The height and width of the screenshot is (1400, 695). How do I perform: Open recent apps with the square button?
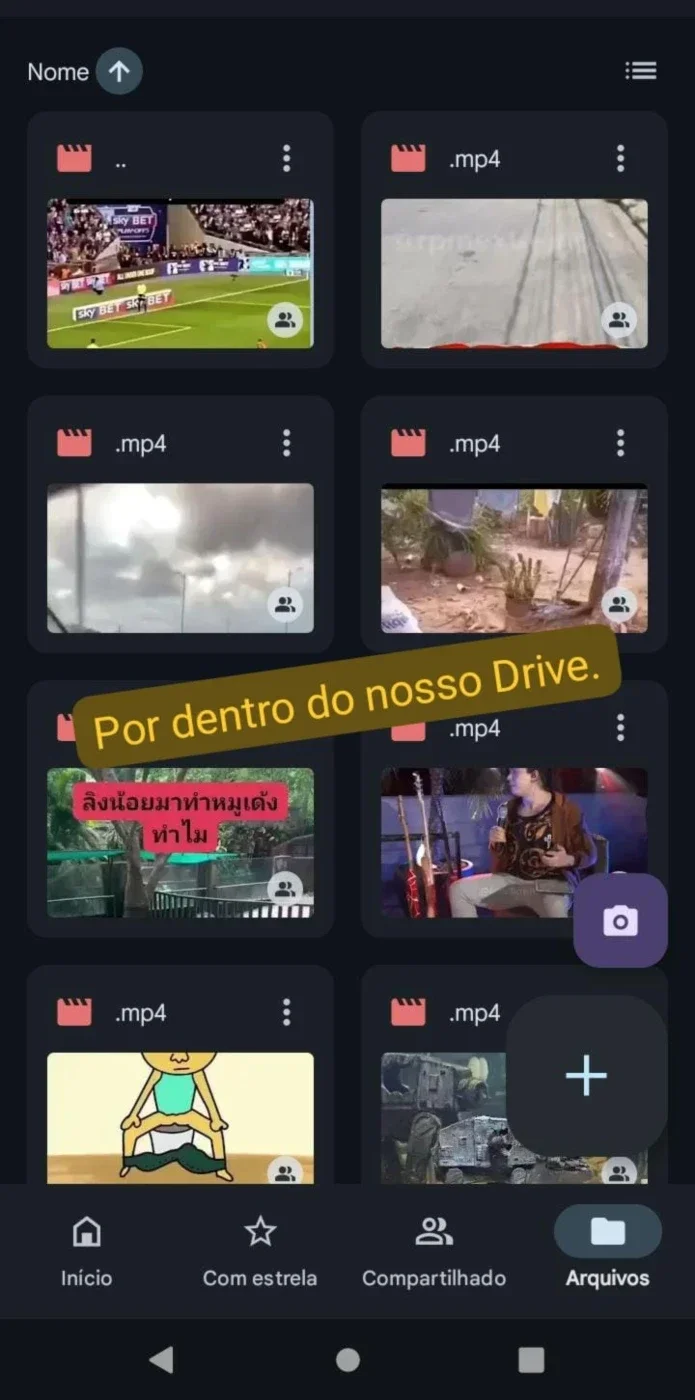point(531,1359)
